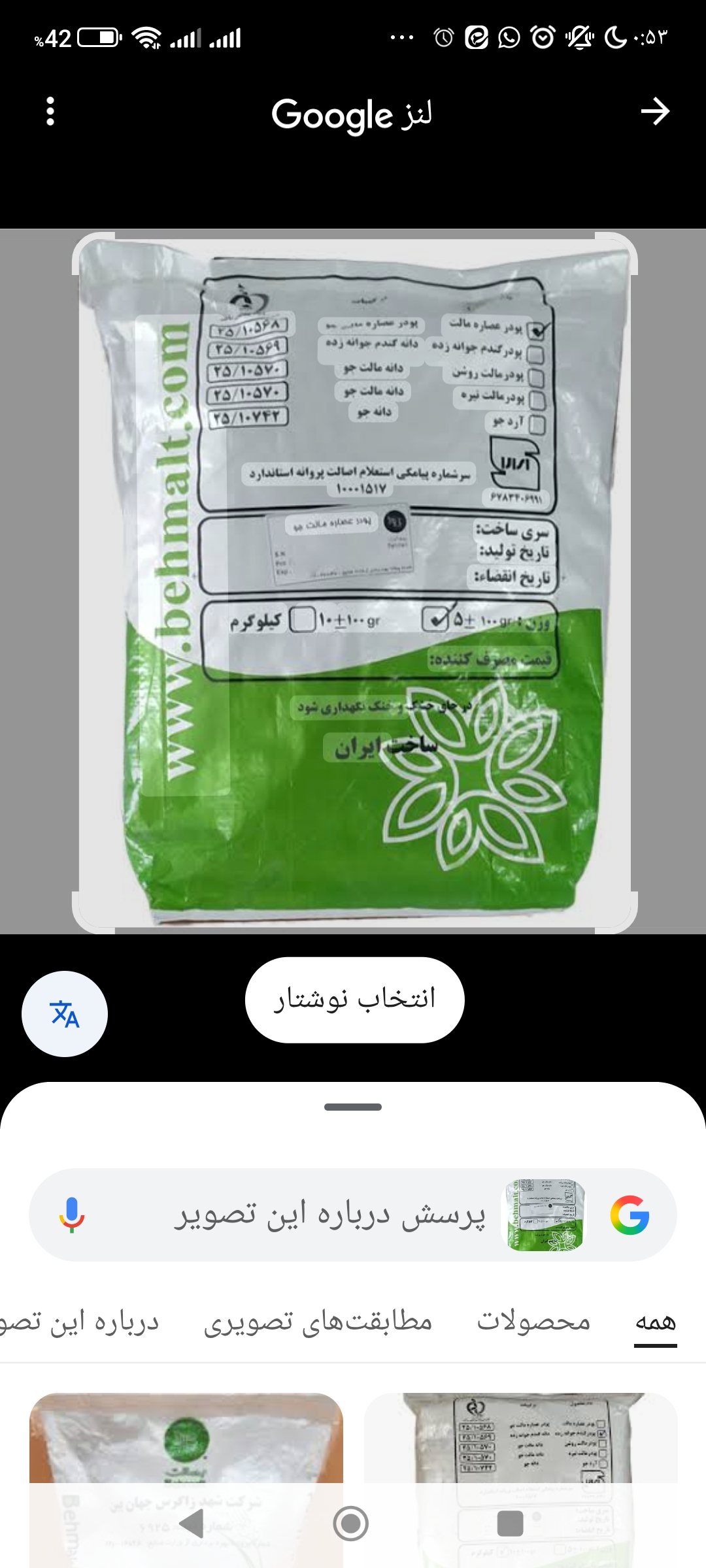Start voice search with the microphone
This screenshot has height=1568, width=706.
coord(72,1215)
